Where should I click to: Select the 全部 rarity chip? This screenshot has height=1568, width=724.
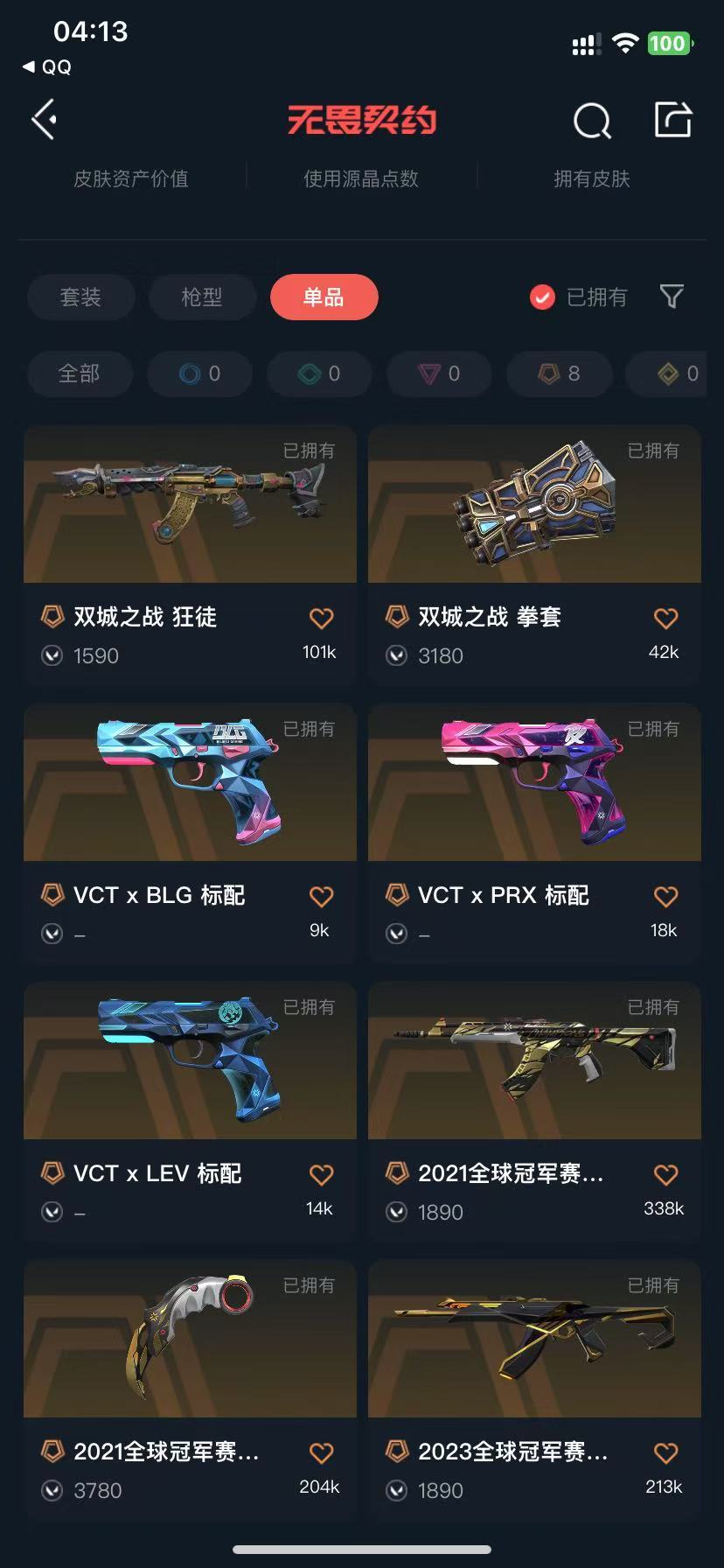point(80,374)
